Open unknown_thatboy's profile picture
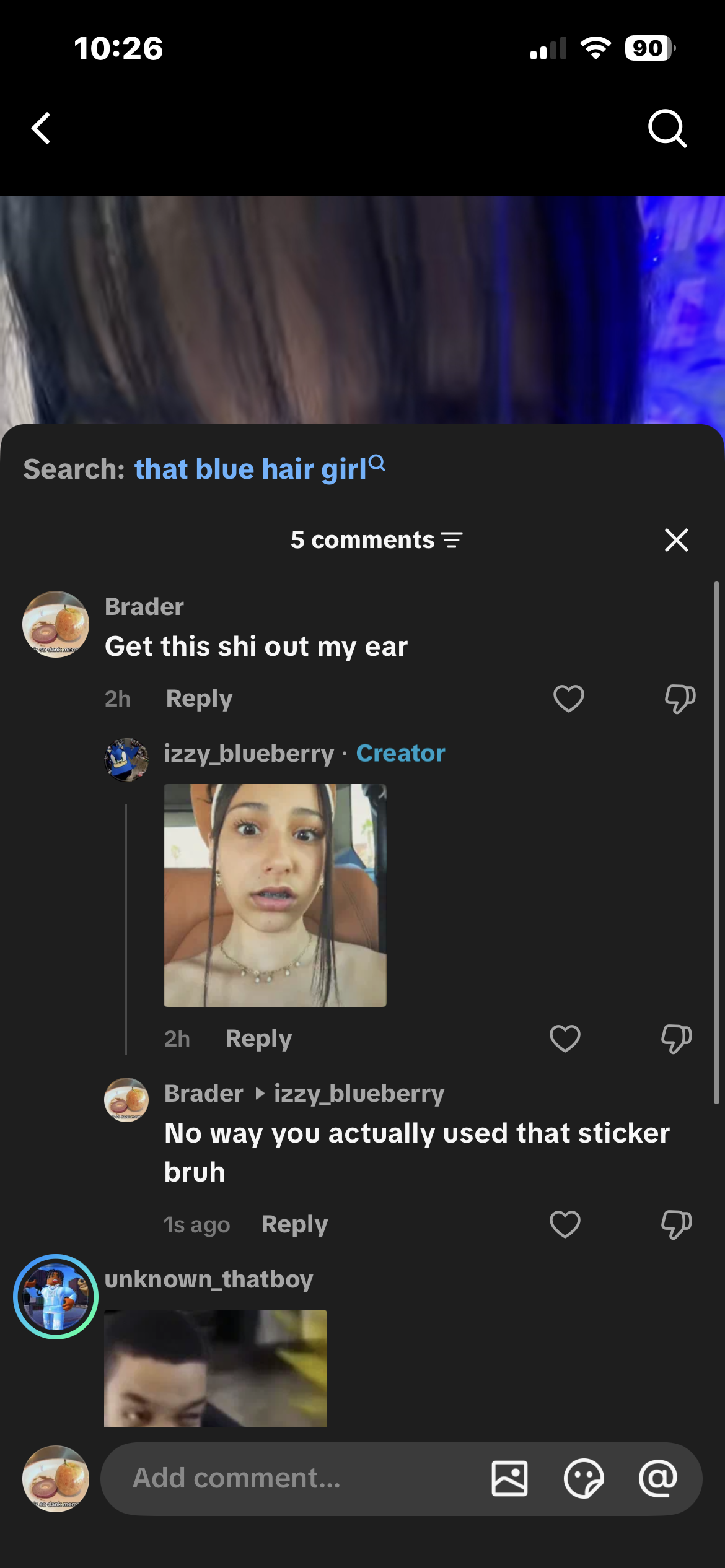The image size is (725, 1568). pyautogui.click(x=56, y=1297)
